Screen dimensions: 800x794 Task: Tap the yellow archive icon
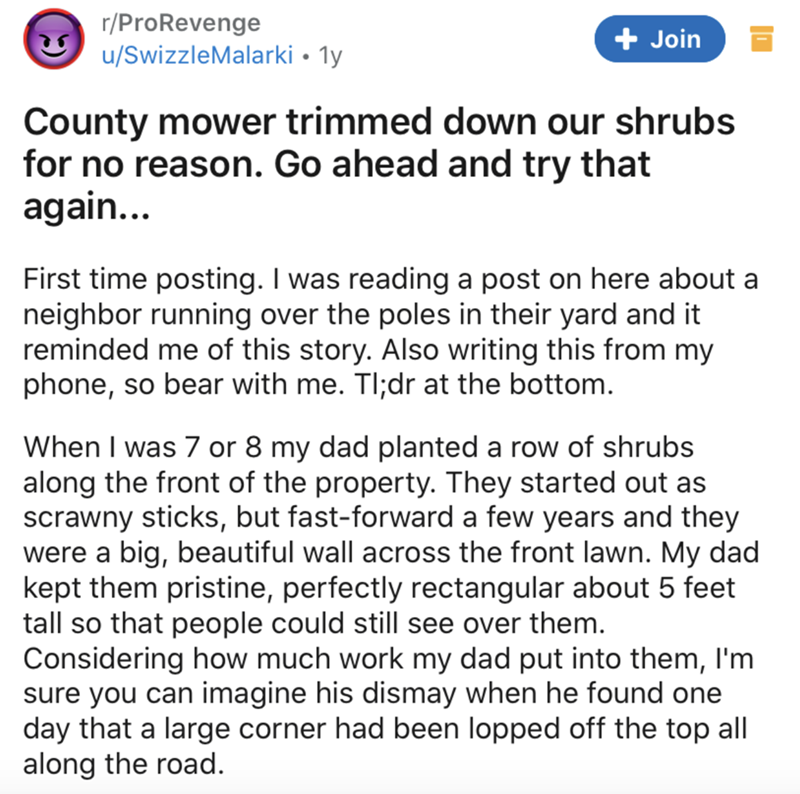point(762,40)
